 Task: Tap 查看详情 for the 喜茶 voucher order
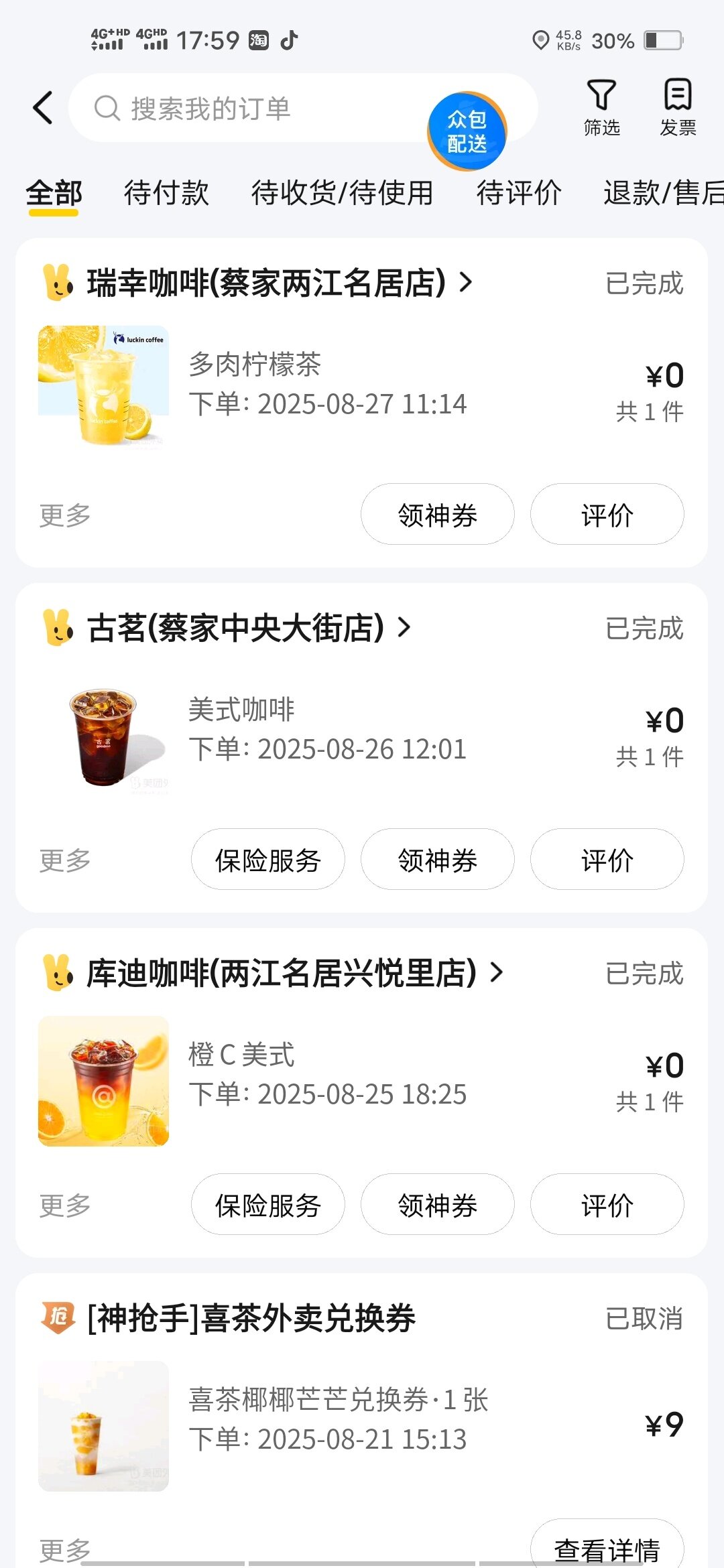pyautogui.click(x=607, y=1548)
